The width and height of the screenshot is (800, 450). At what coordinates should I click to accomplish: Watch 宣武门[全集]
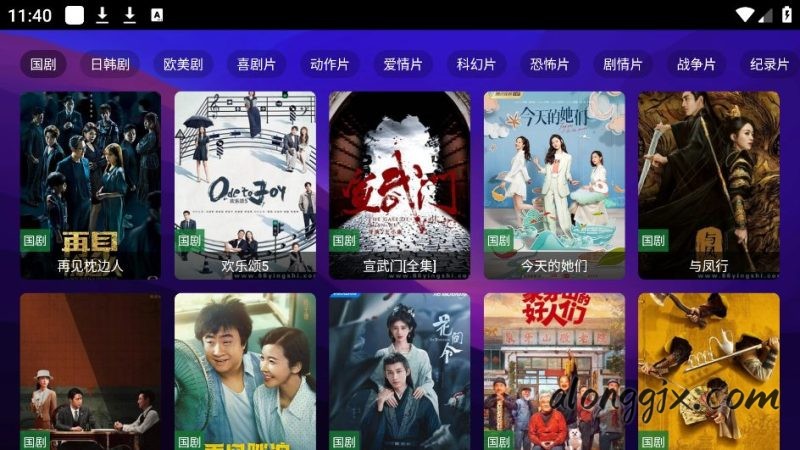point(400,185)
